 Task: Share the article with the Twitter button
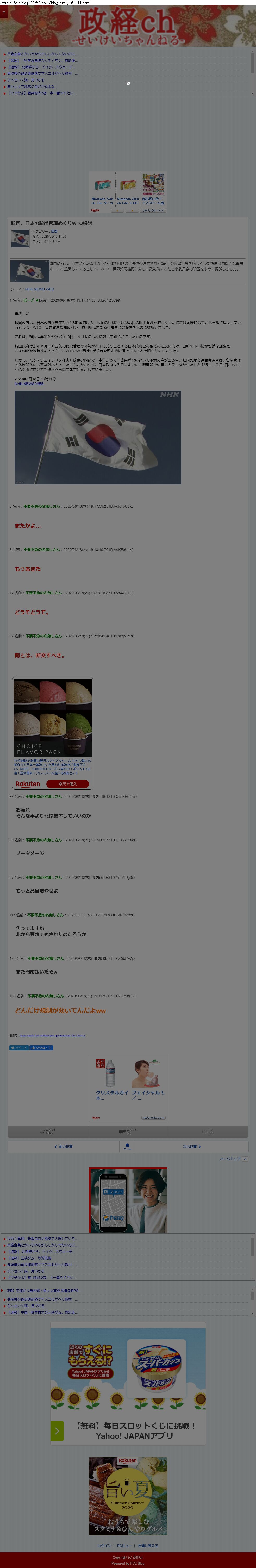point(19,1048)
